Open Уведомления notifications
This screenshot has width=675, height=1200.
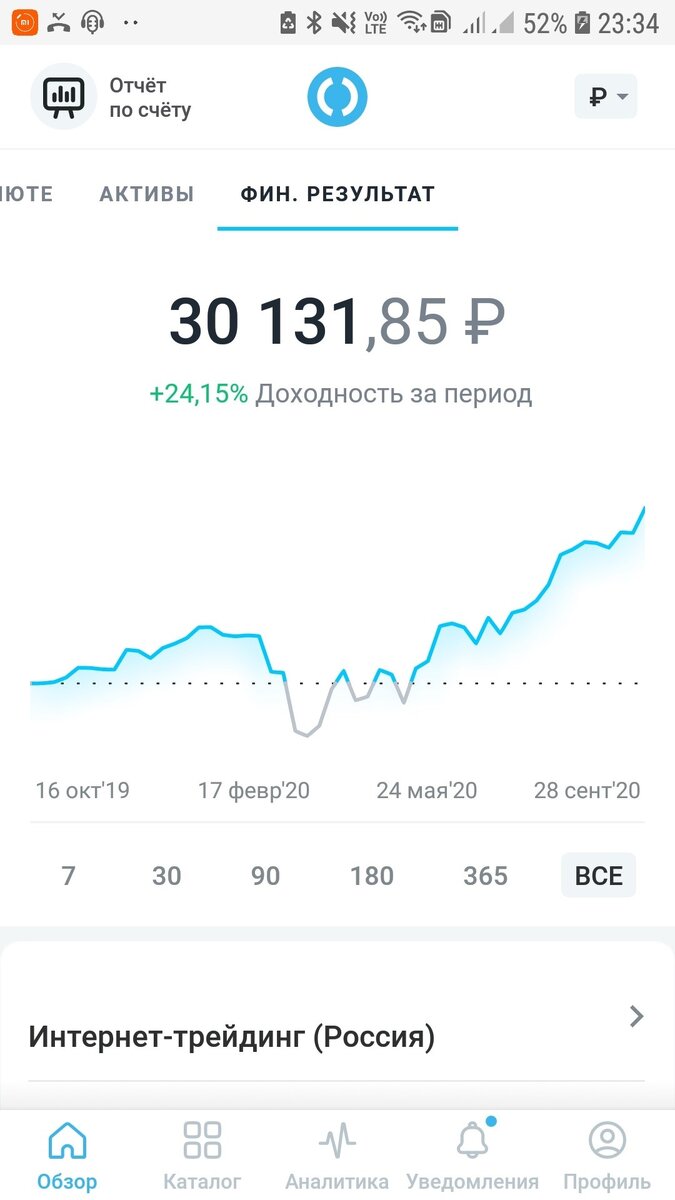pyautogui.click(x=472, y=1156)
